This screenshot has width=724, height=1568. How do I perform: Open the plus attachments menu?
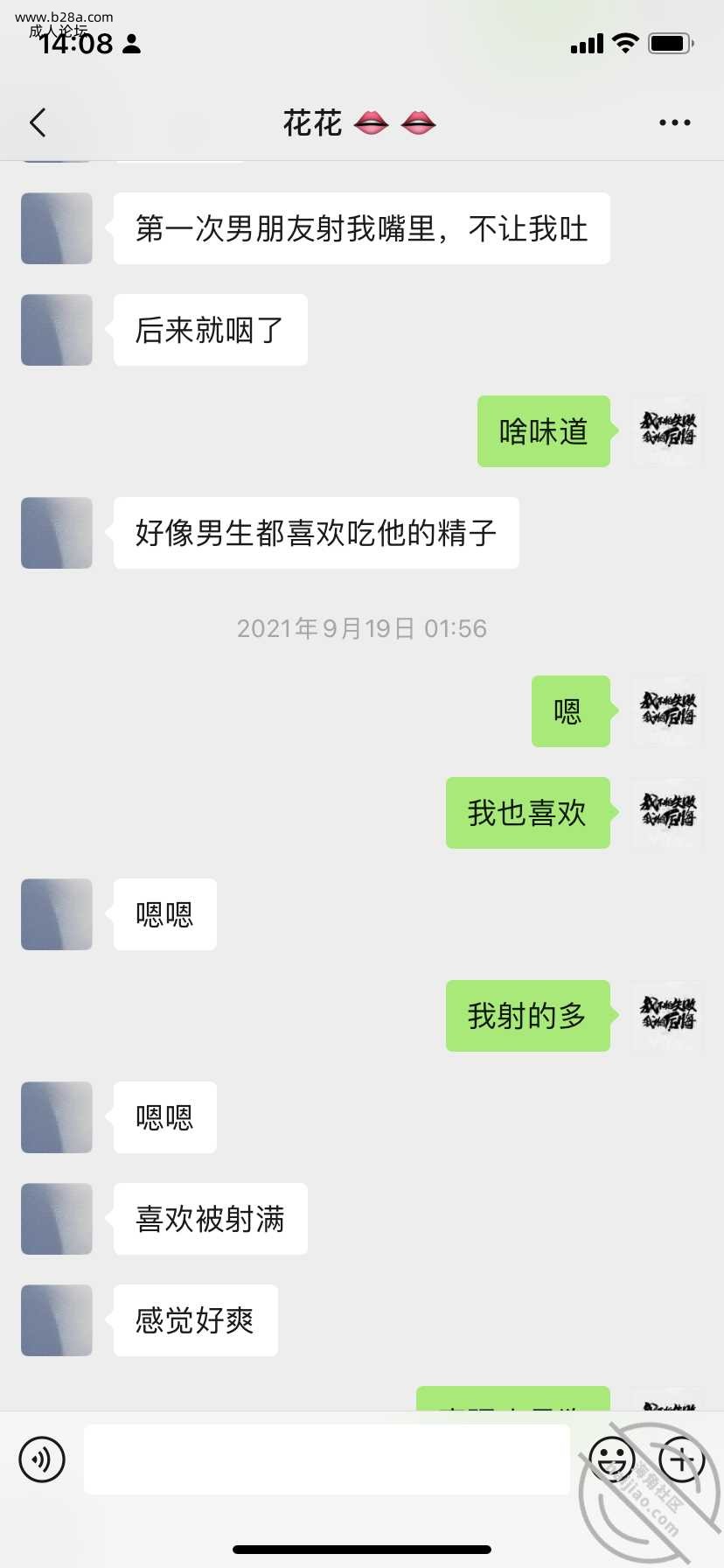point(681,1459)
